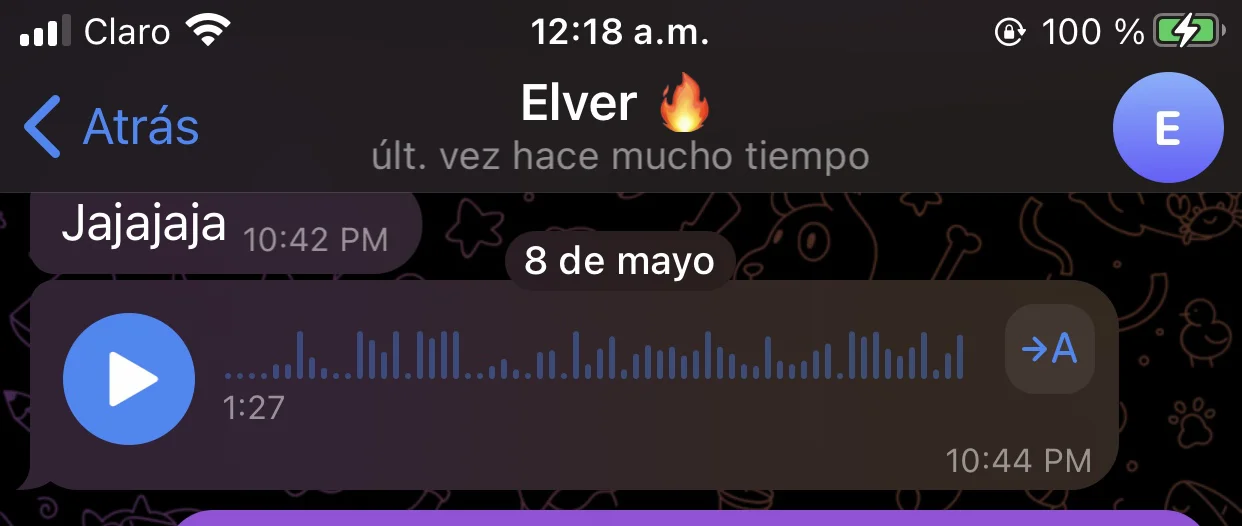Transcribe the voice message to text
Screen dimensions: 1242x526
coord(1049,348)
